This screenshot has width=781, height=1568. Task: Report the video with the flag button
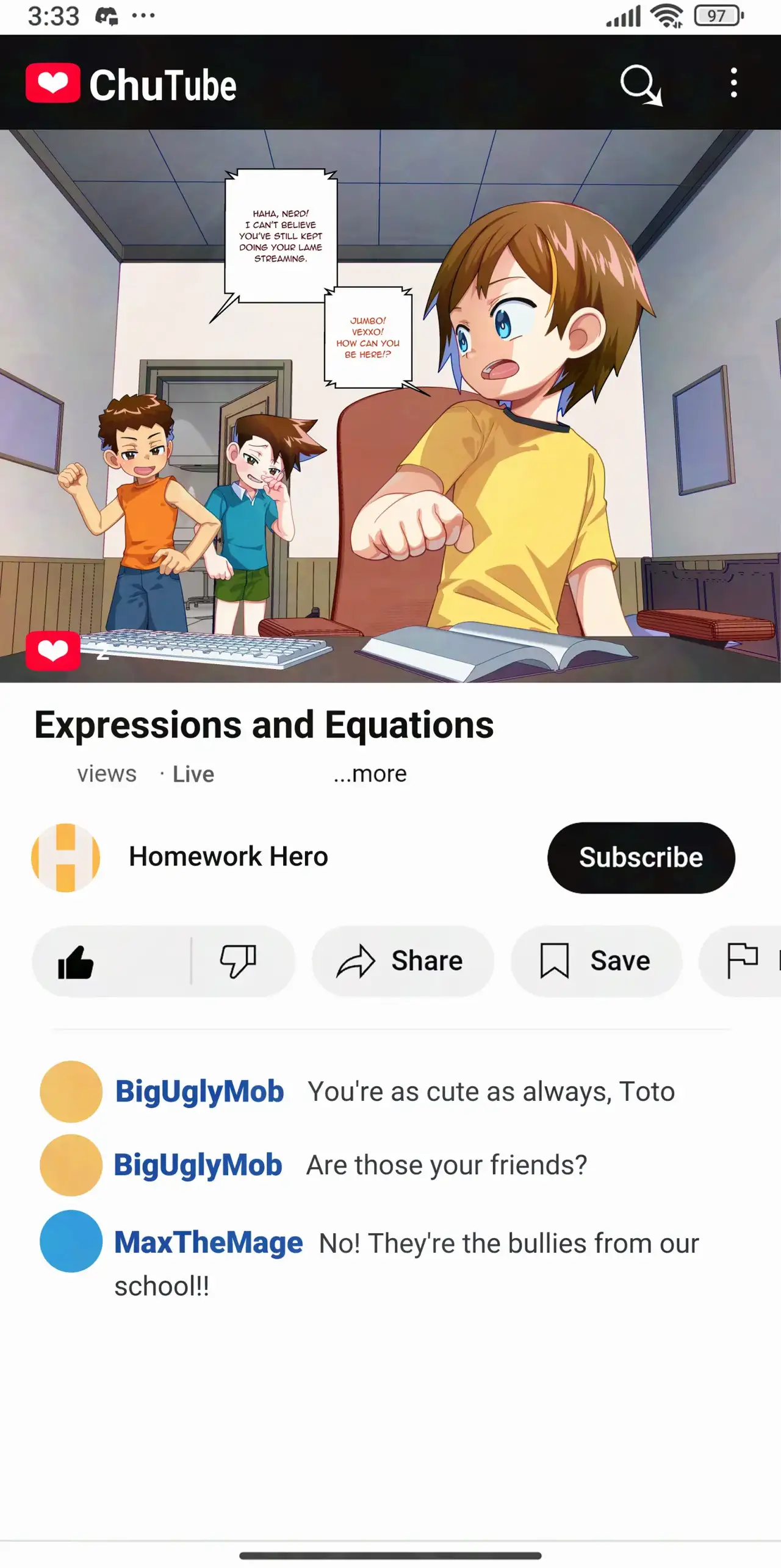point(743,961)
